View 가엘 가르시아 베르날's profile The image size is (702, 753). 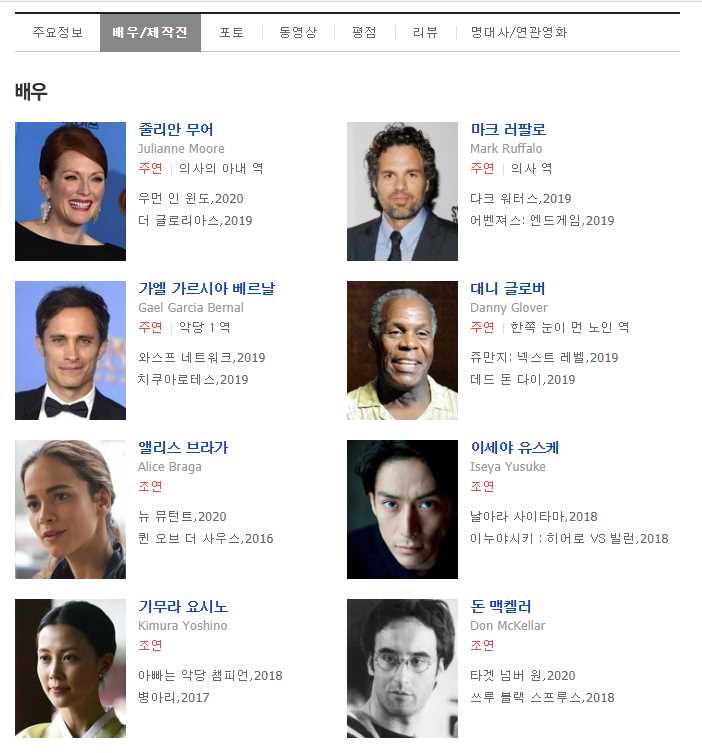click(206, 289)
